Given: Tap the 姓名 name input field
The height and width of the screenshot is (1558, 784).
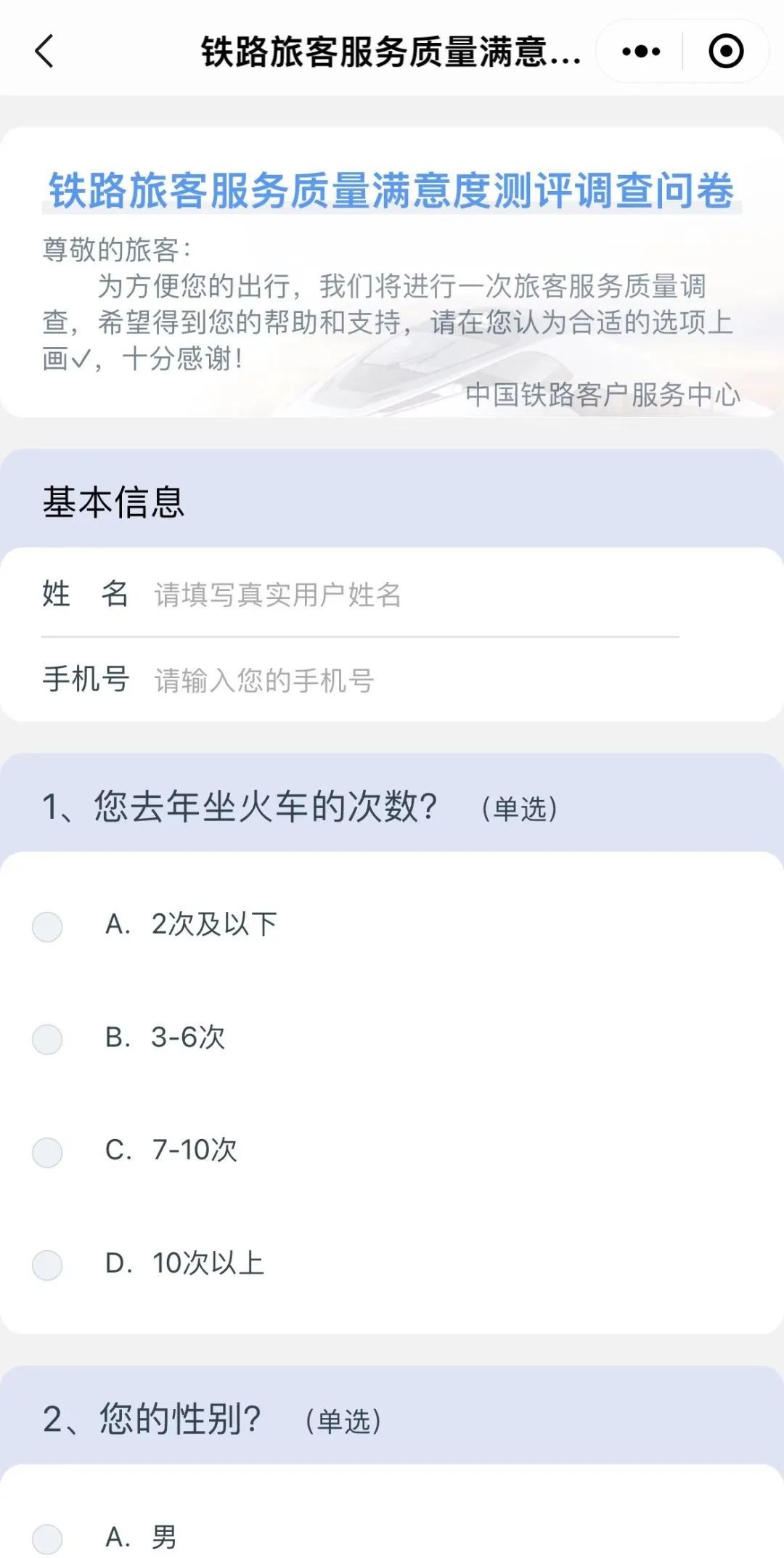Looking at the screenshot, I should pyautogui.click(x=414, y=595).
